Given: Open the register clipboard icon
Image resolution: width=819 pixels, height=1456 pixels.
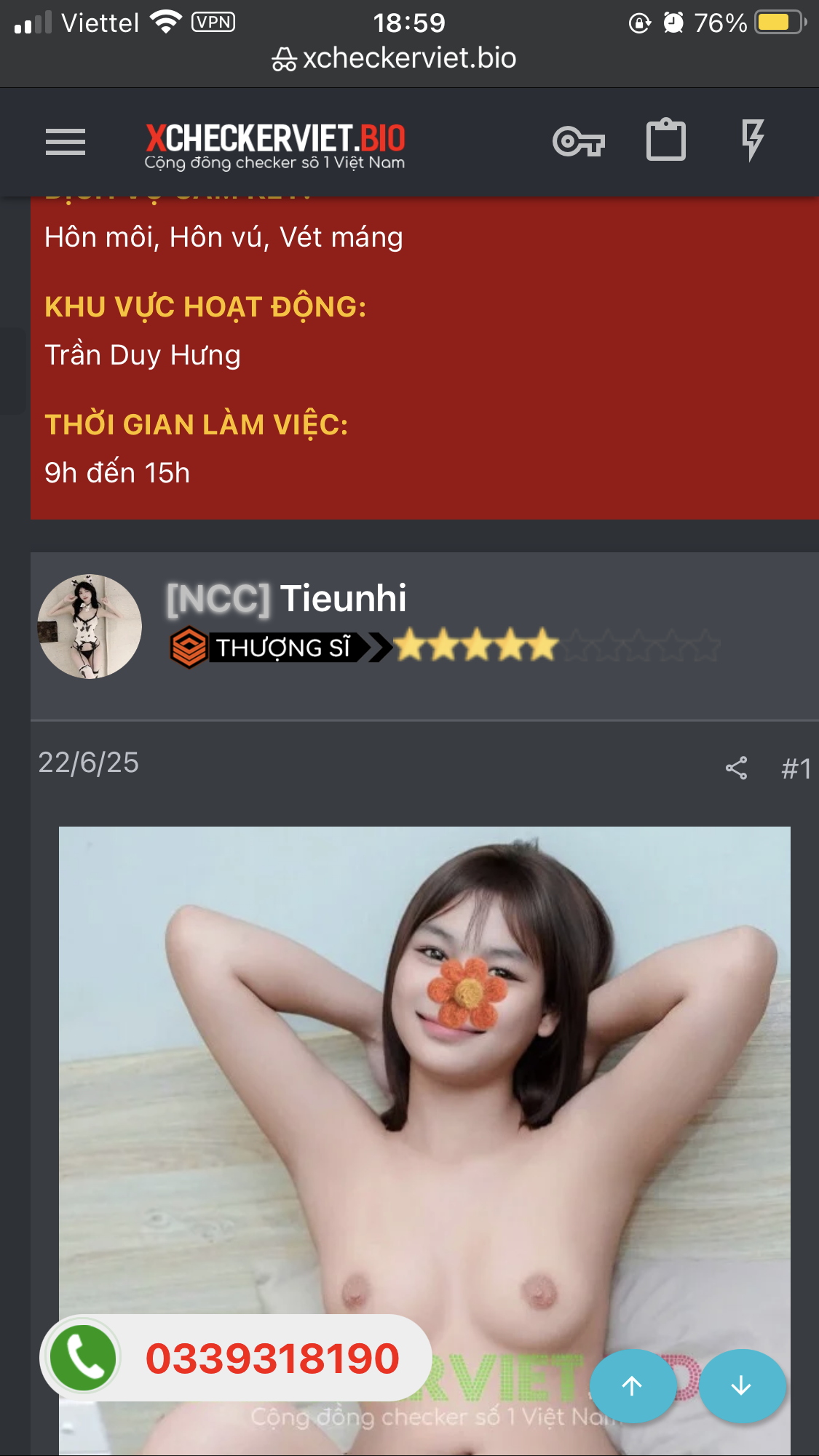Looking at the screenshot, I should tap(666, 140).
